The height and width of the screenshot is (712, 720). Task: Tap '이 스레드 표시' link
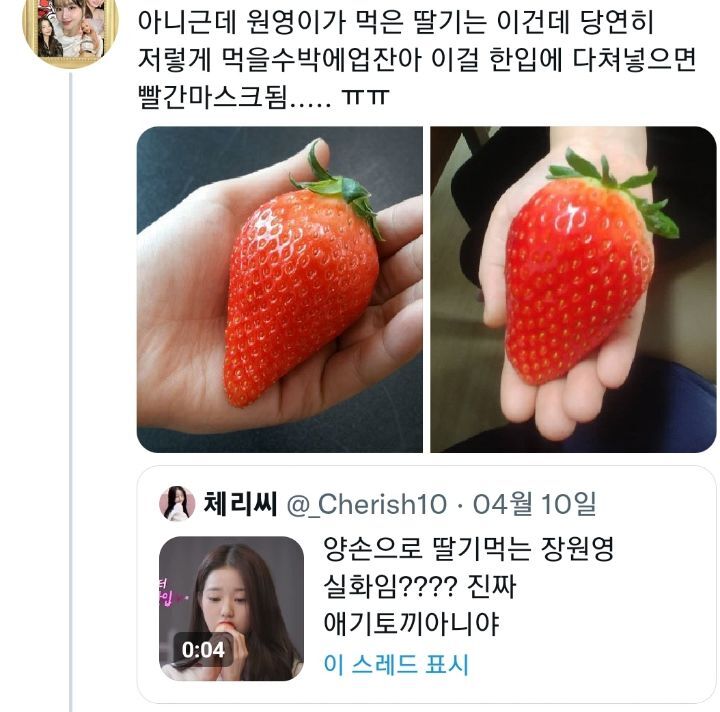(x=396, y=664)
